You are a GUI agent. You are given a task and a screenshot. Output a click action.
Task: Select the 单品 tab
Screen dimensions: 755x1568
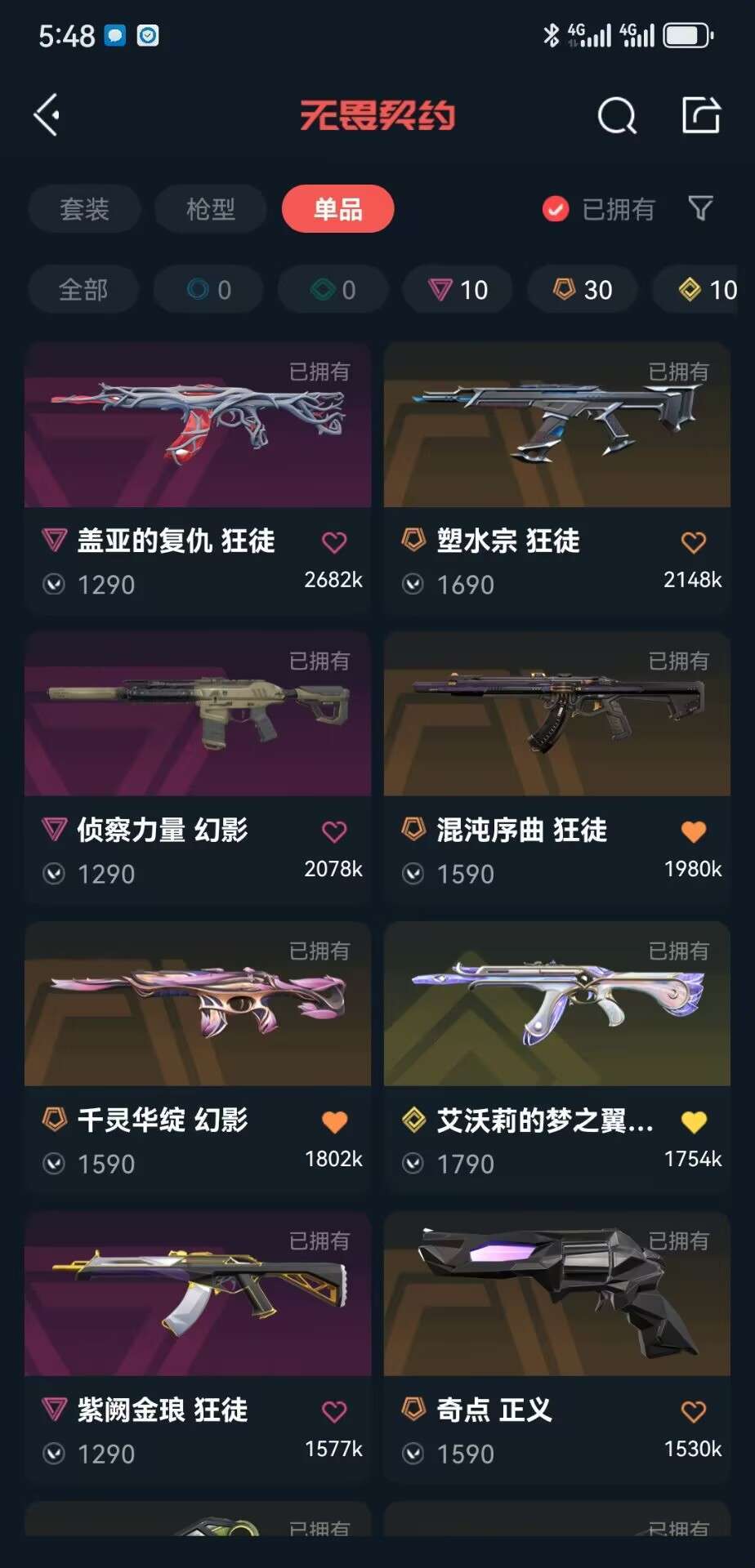[x=337, y=209]
